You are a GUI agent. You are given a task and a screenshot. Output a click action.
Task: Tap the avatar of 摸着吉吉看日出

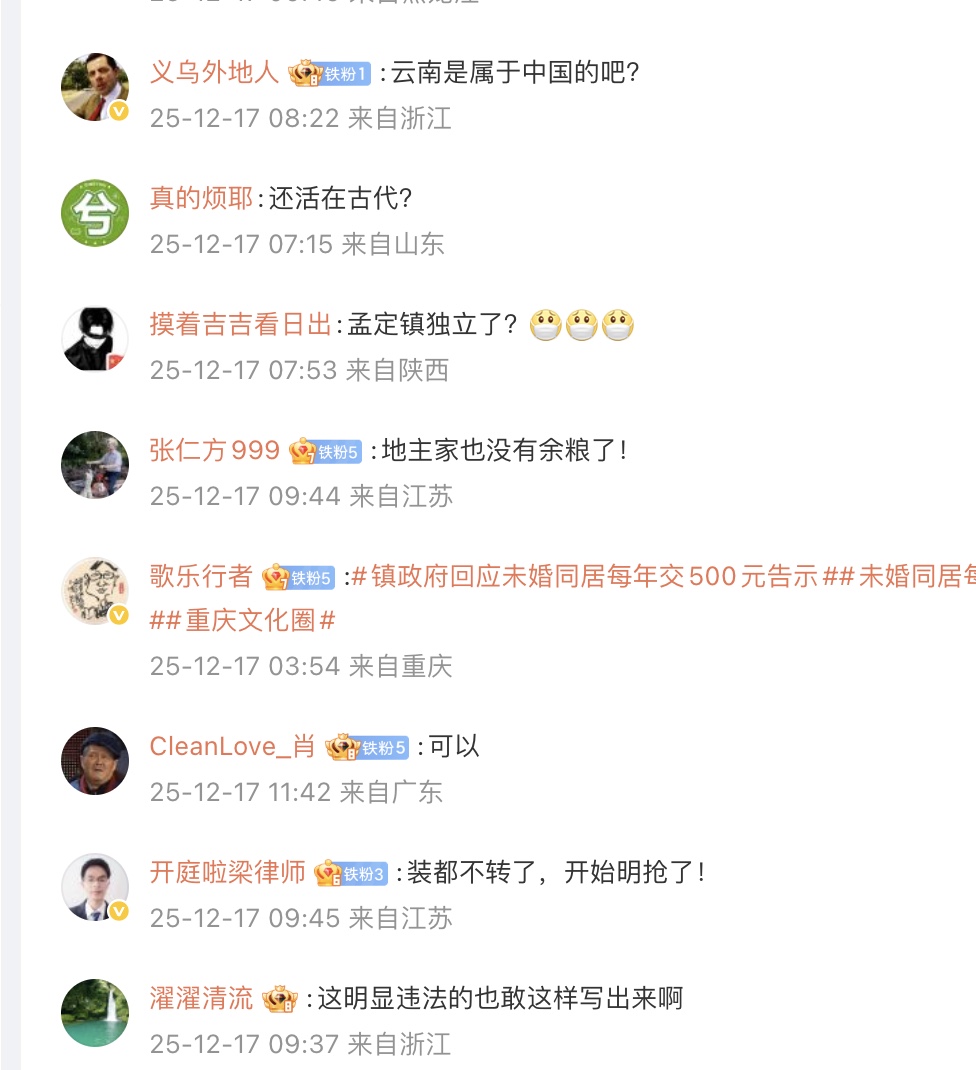pyautogui.click(x=95, y=338)
